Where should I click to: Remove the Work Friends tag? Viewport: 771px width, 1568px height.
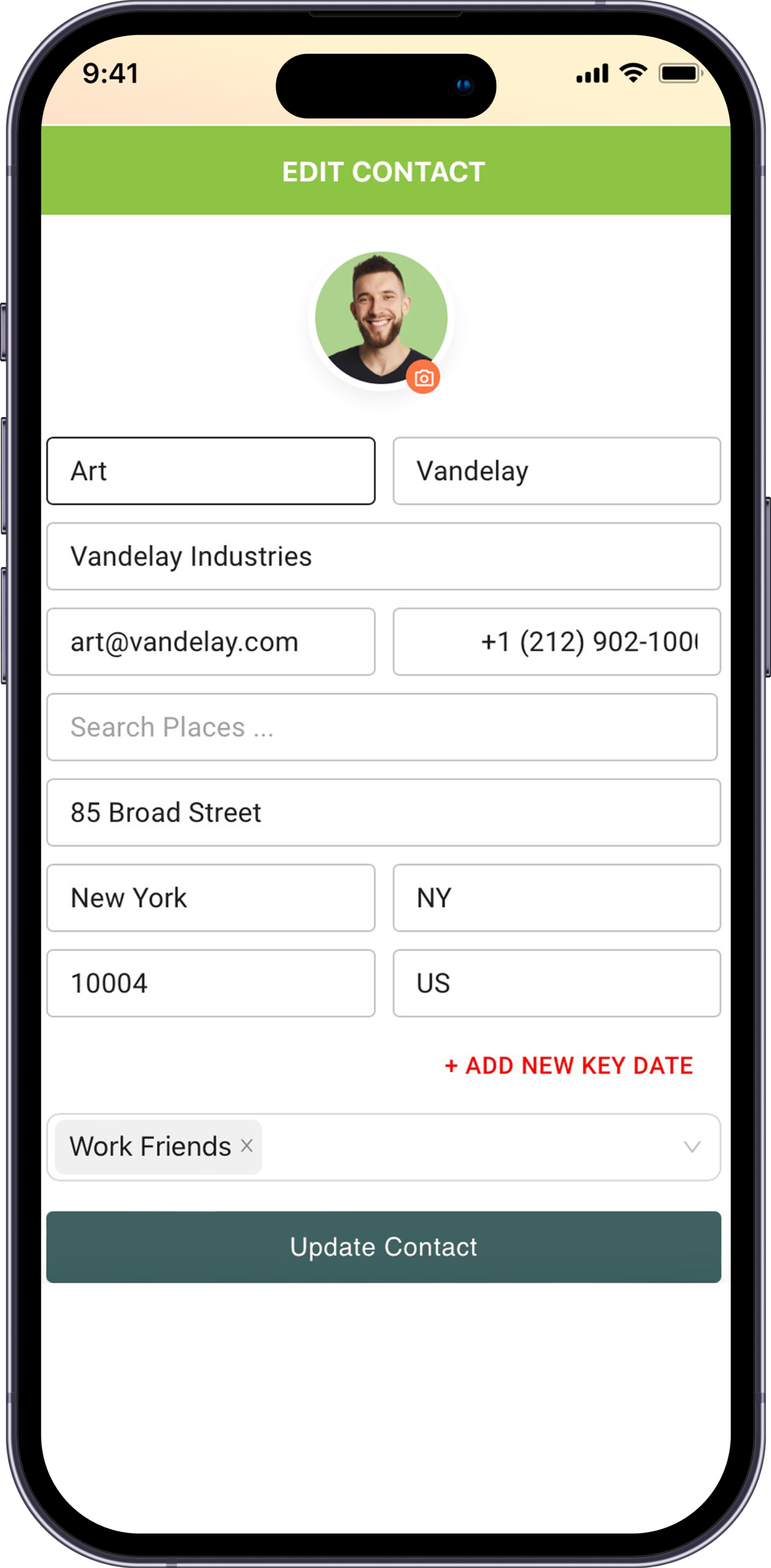click(246, 1146)
